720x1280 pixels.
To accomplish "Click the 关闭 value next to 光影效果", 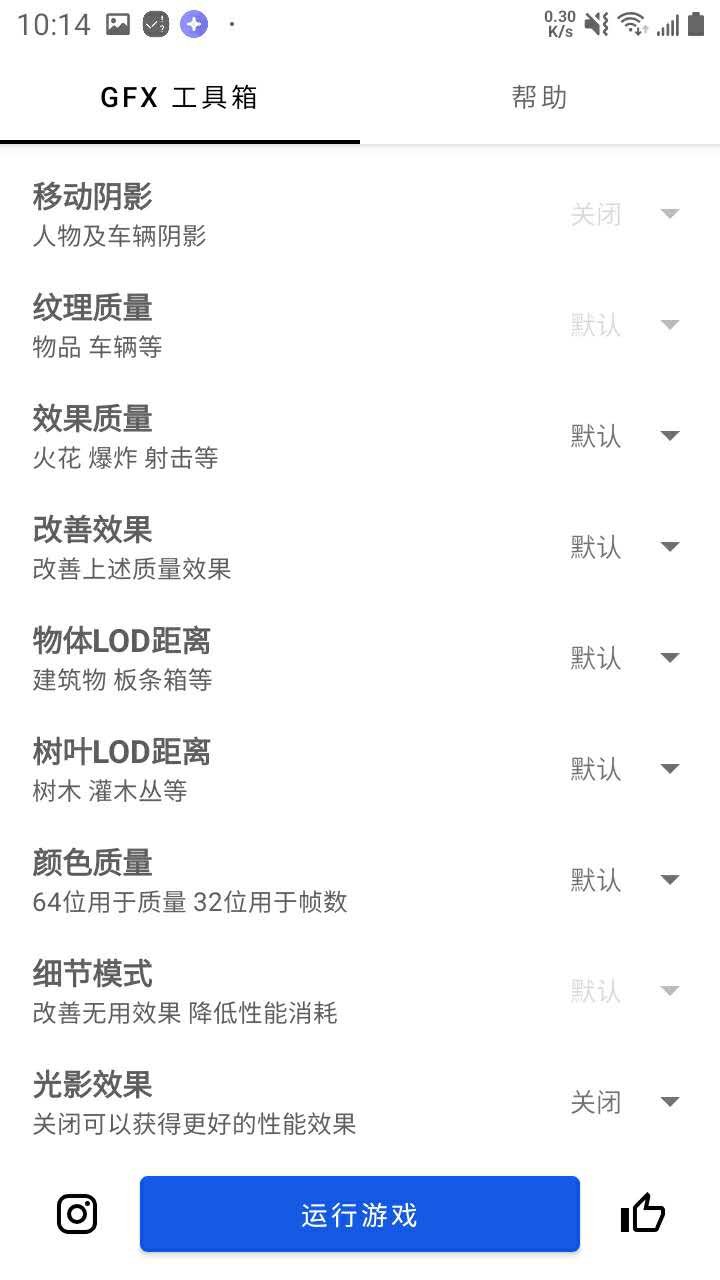I will 595,1102.
